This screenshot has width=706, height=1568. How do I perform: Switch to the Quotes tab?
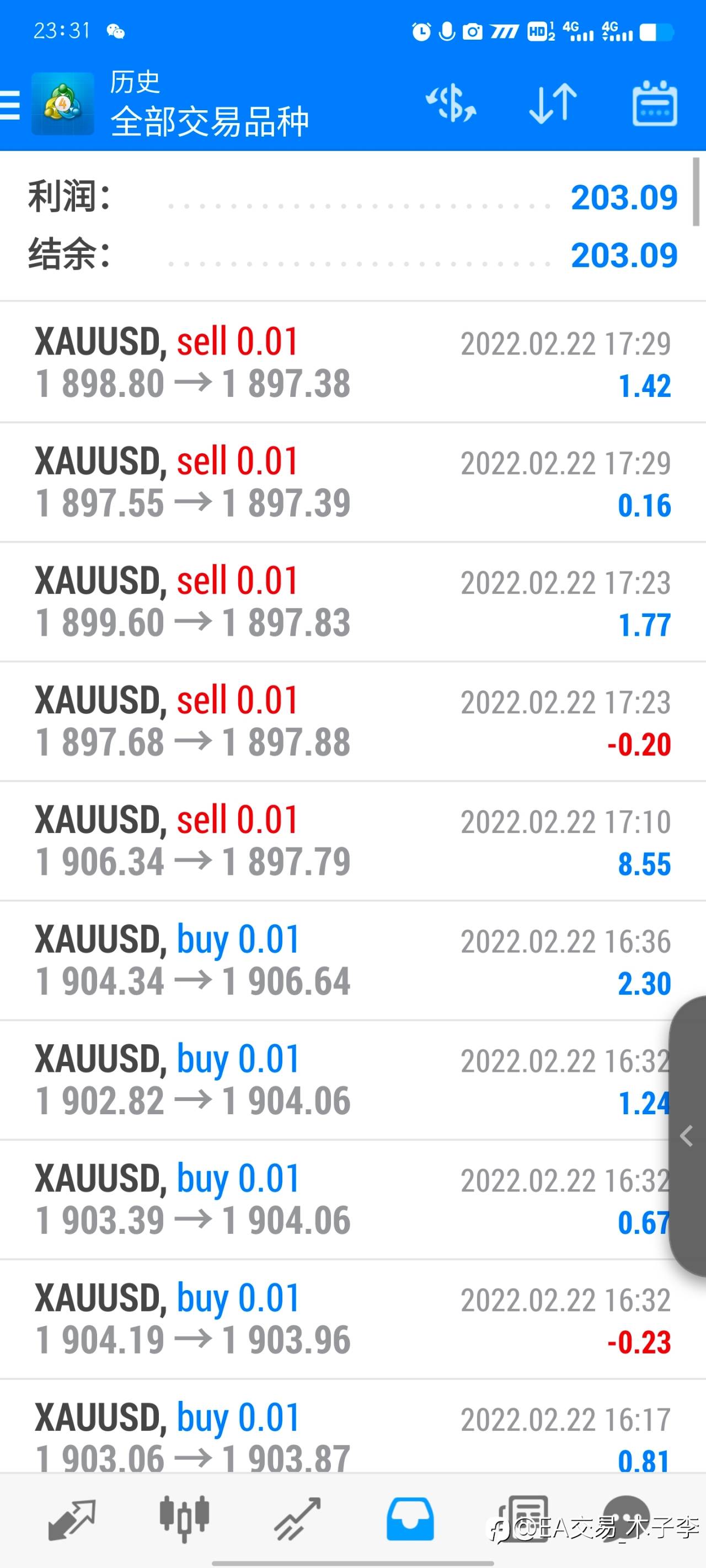point(72,1519)
